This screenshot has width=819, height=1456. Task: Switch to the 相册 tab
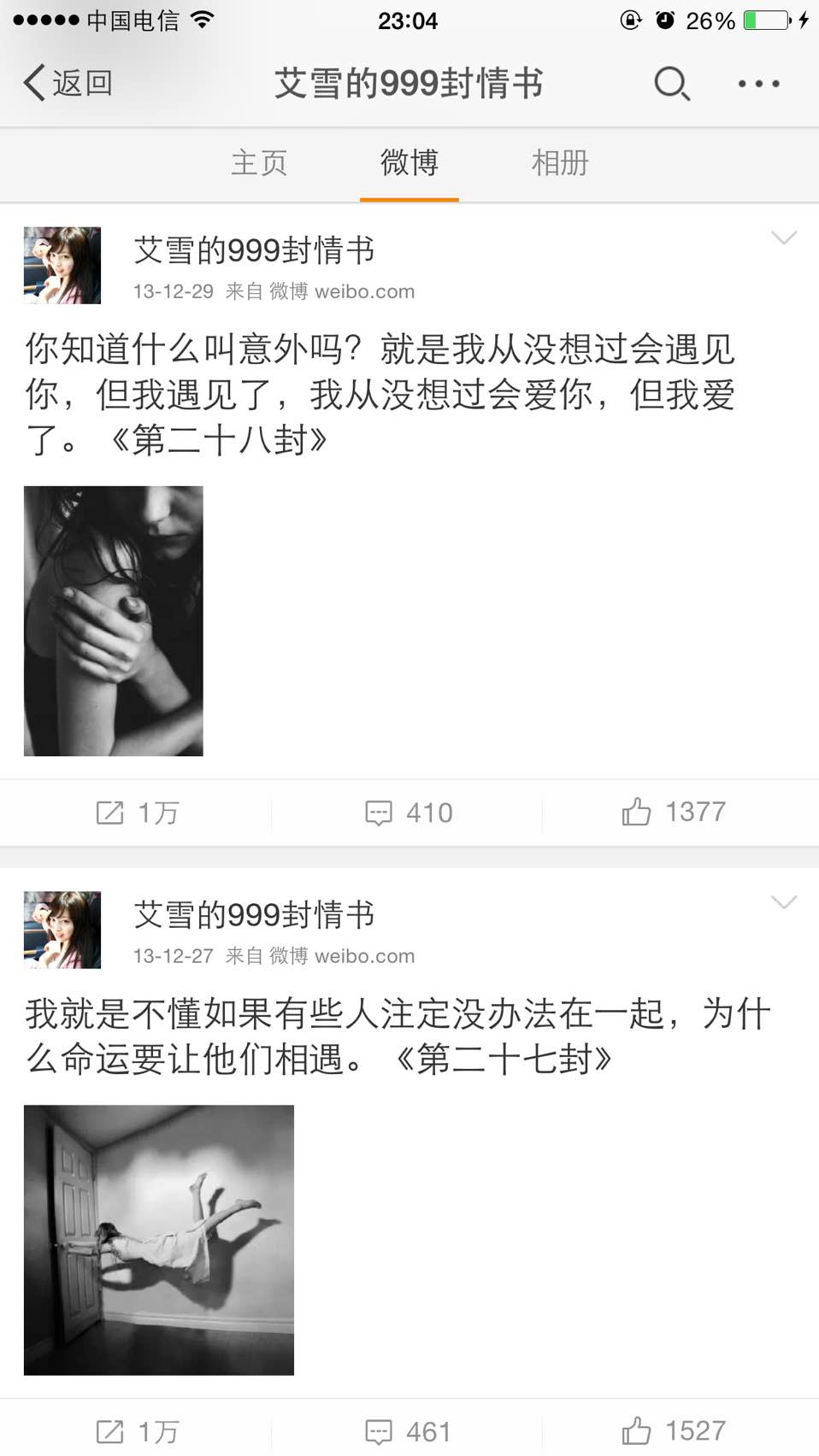coord(560,162)
